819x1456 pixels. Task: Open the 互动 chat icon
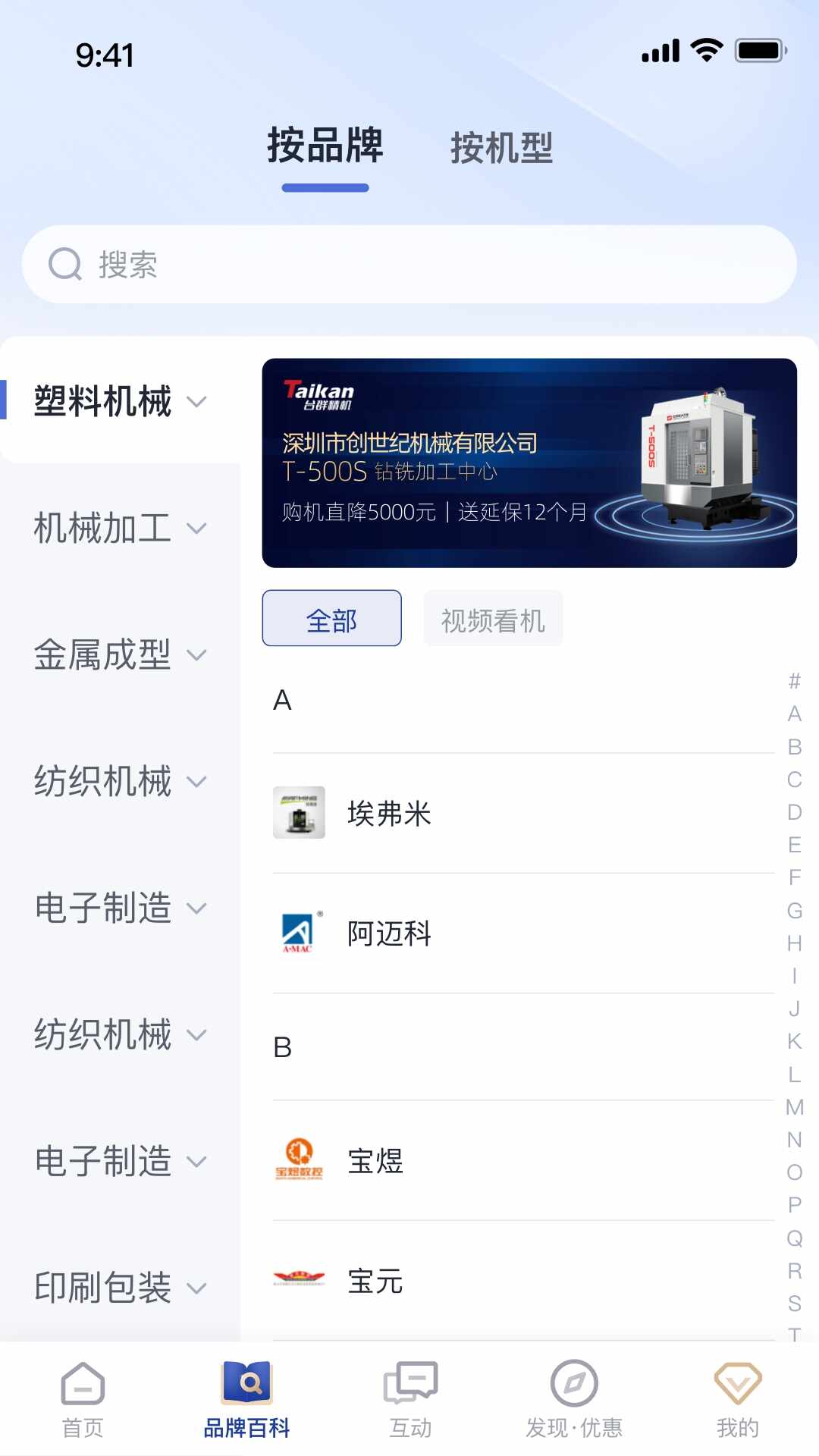[x=409, y=1385]
